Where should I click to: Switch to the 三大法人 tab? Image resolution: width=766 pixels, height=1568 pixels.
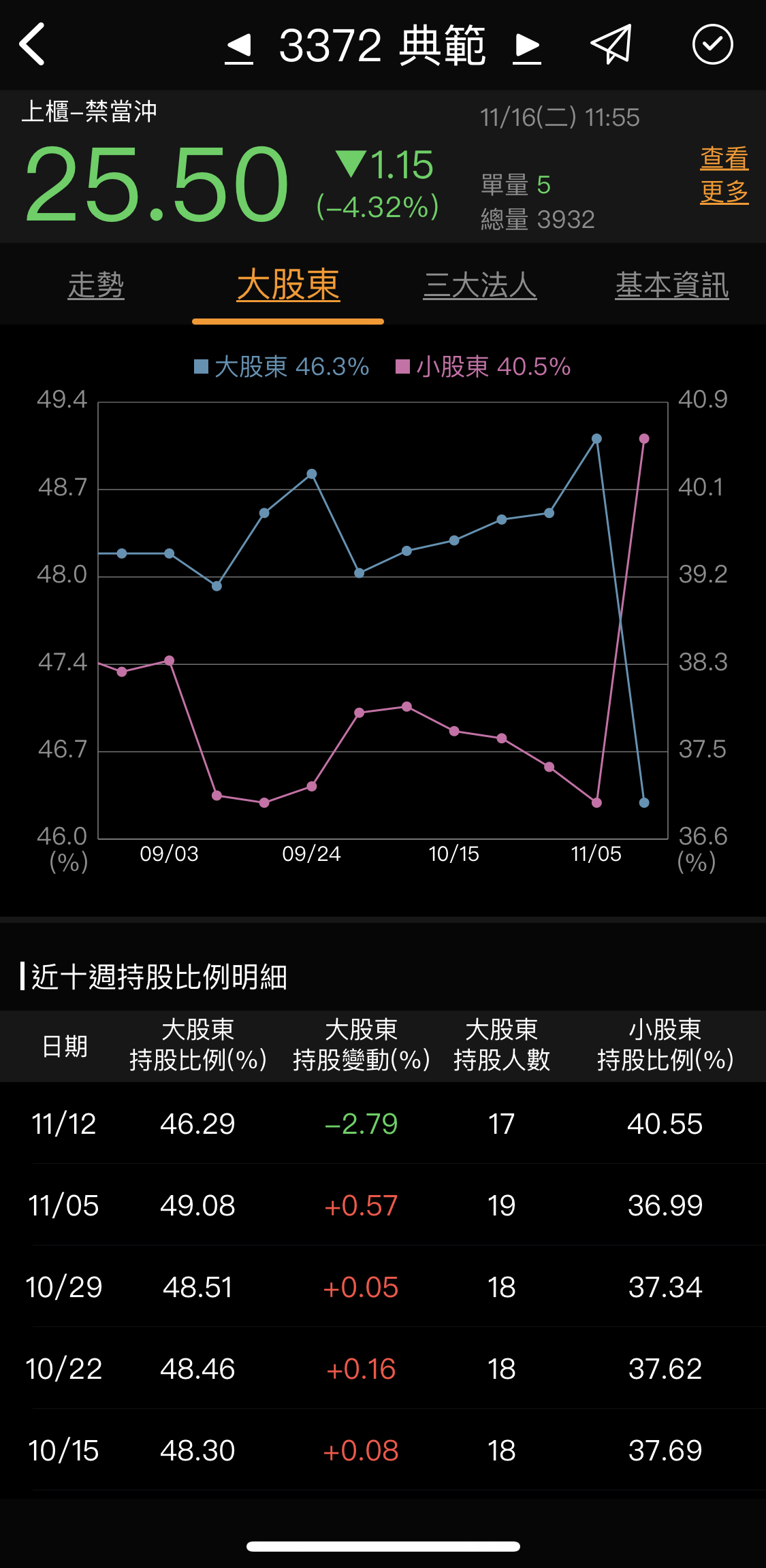coord(480,286)
